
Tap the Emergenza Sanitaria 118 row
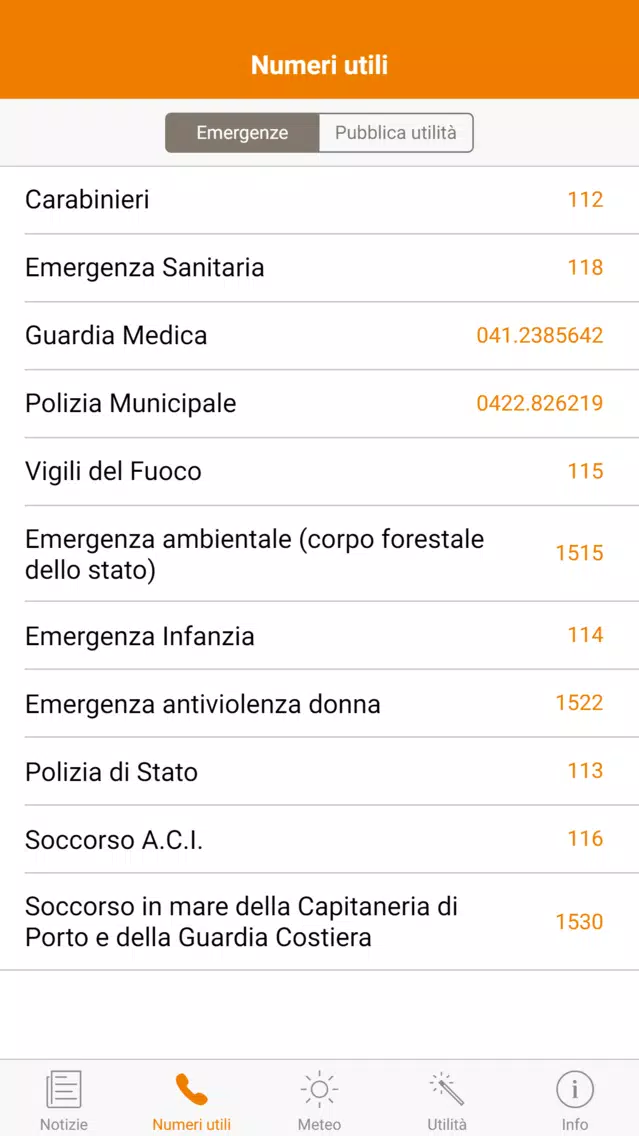click(x=320, y=268)
